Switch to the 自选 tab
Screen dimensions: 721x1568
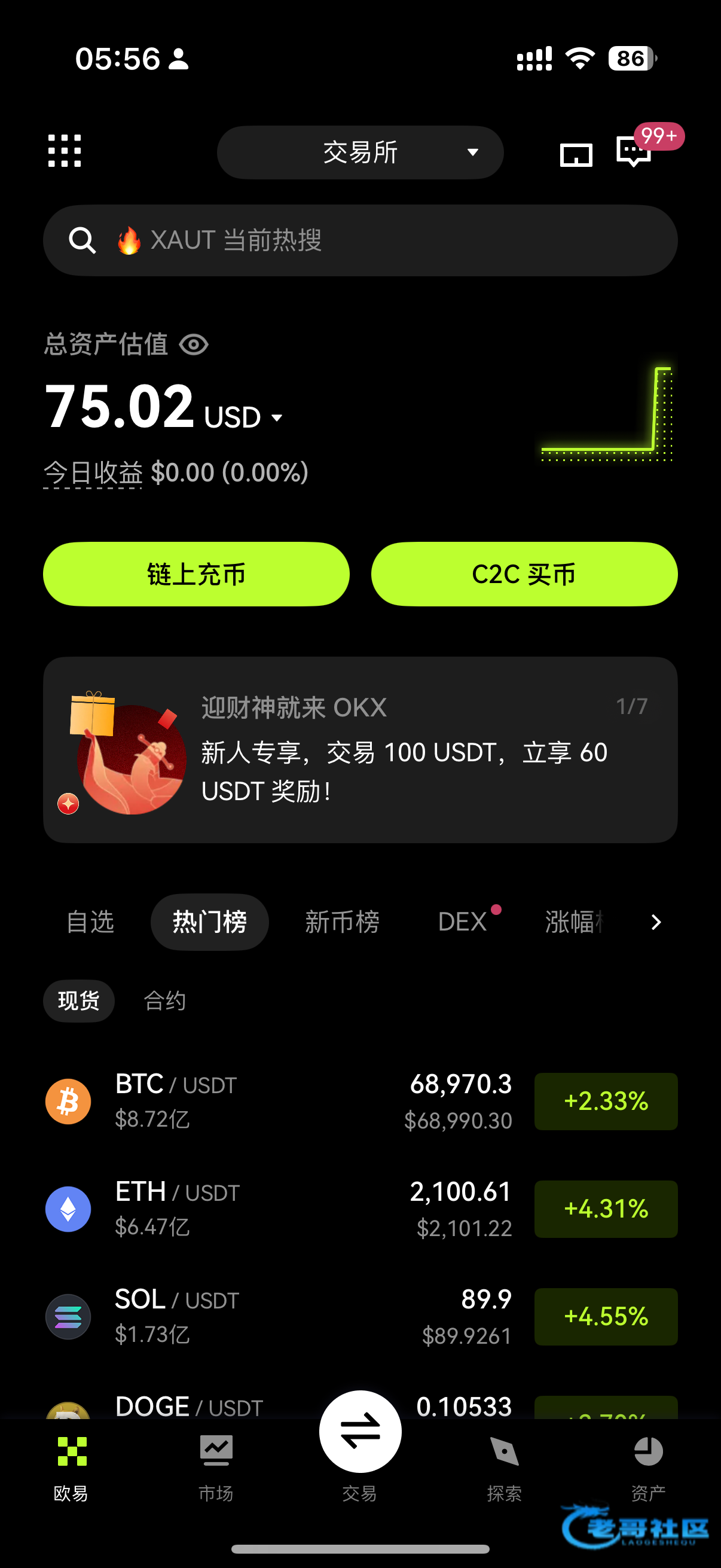click(90, 922)
